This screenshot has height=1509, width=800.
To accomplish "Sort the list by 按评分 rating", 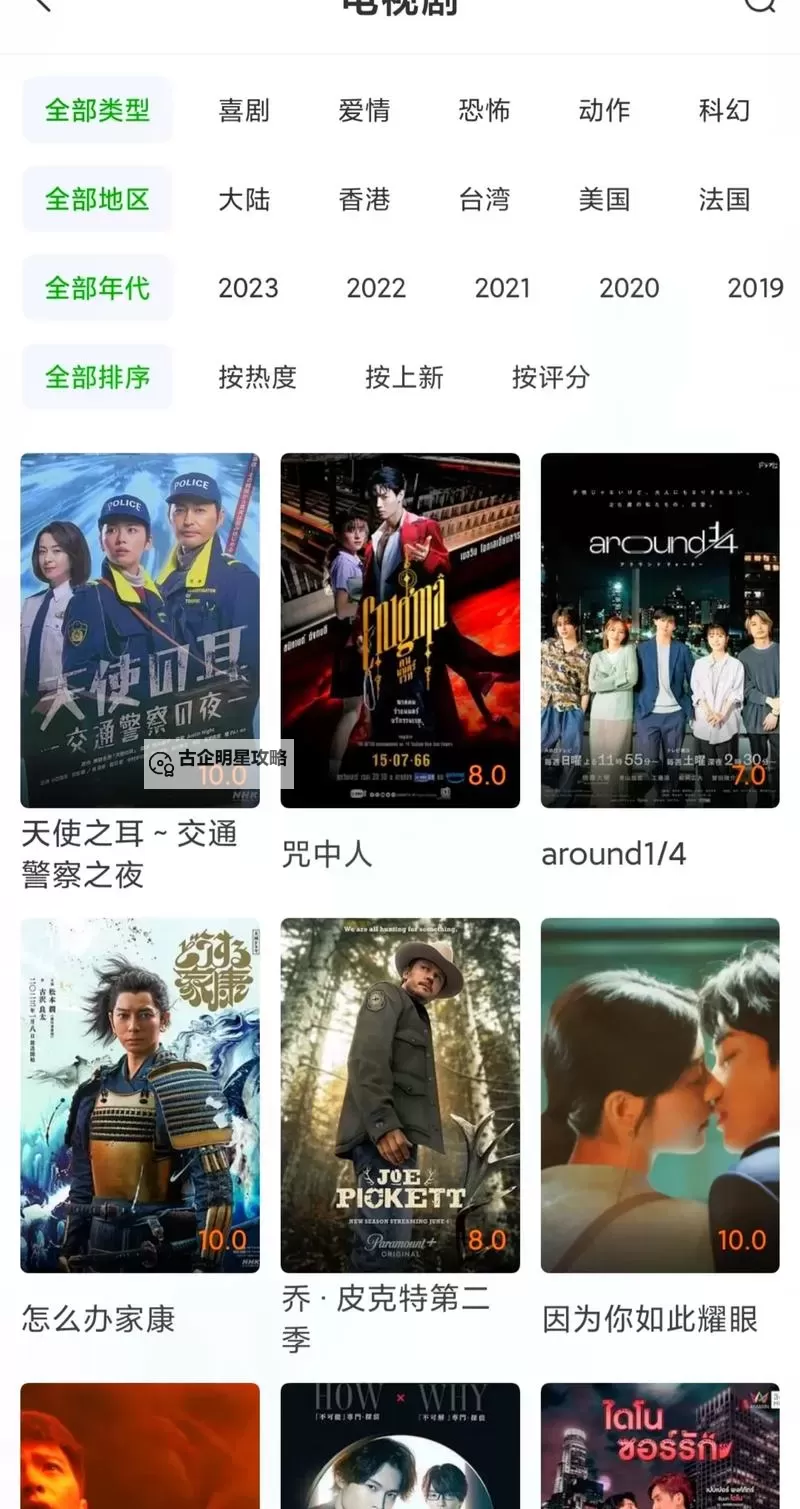I will 551,377.
